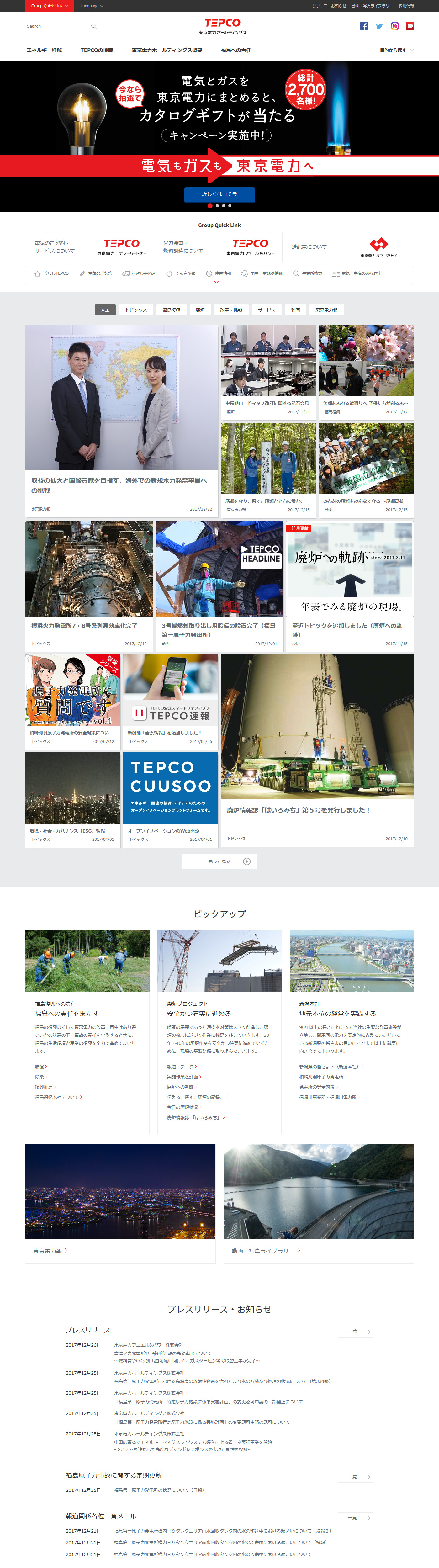The width and height of the screenshot is (439, 1568).
Task: Open the Group Quick Link dropdown
Action: (x=49, y=5)
